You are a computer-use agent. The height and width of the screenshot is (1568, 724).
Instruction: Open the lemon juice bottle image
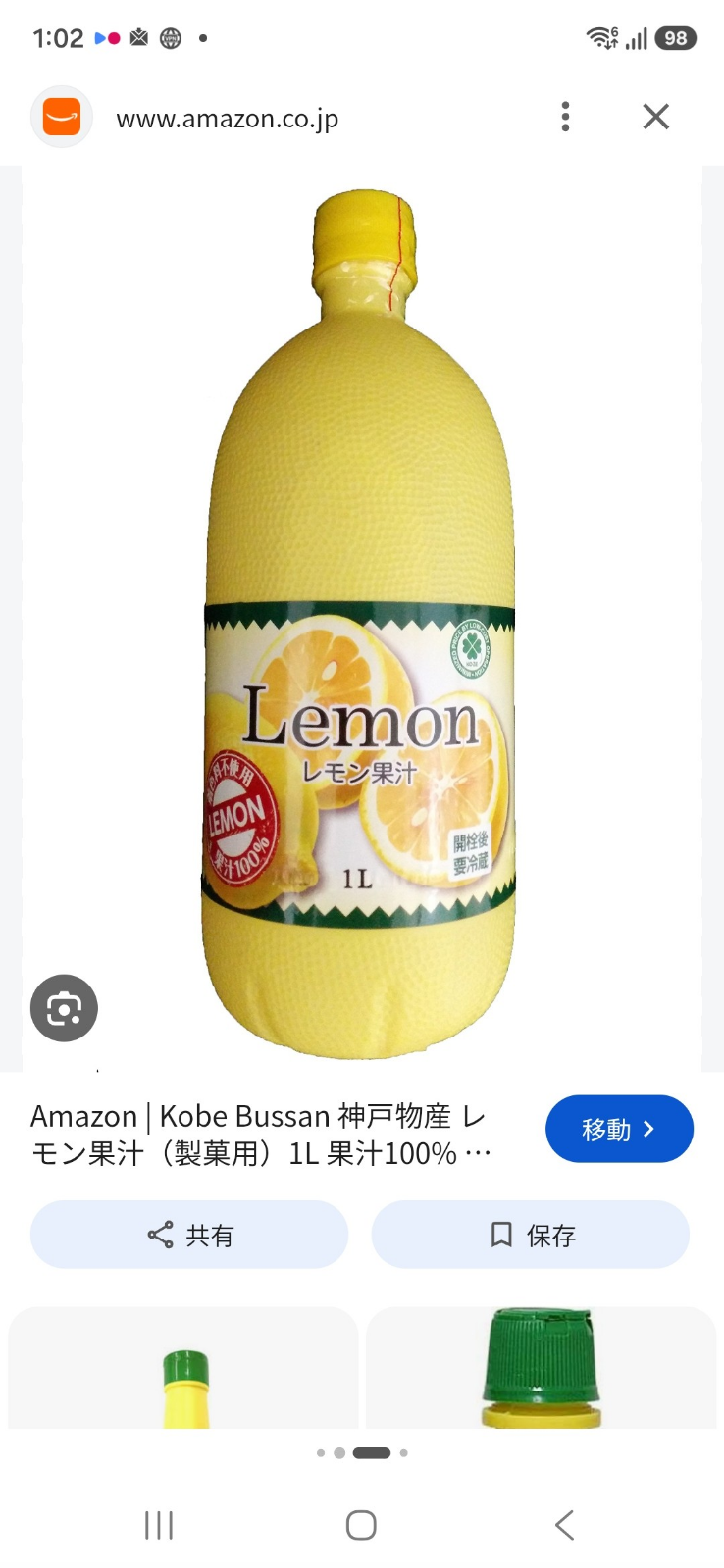(x=361, y=625)
